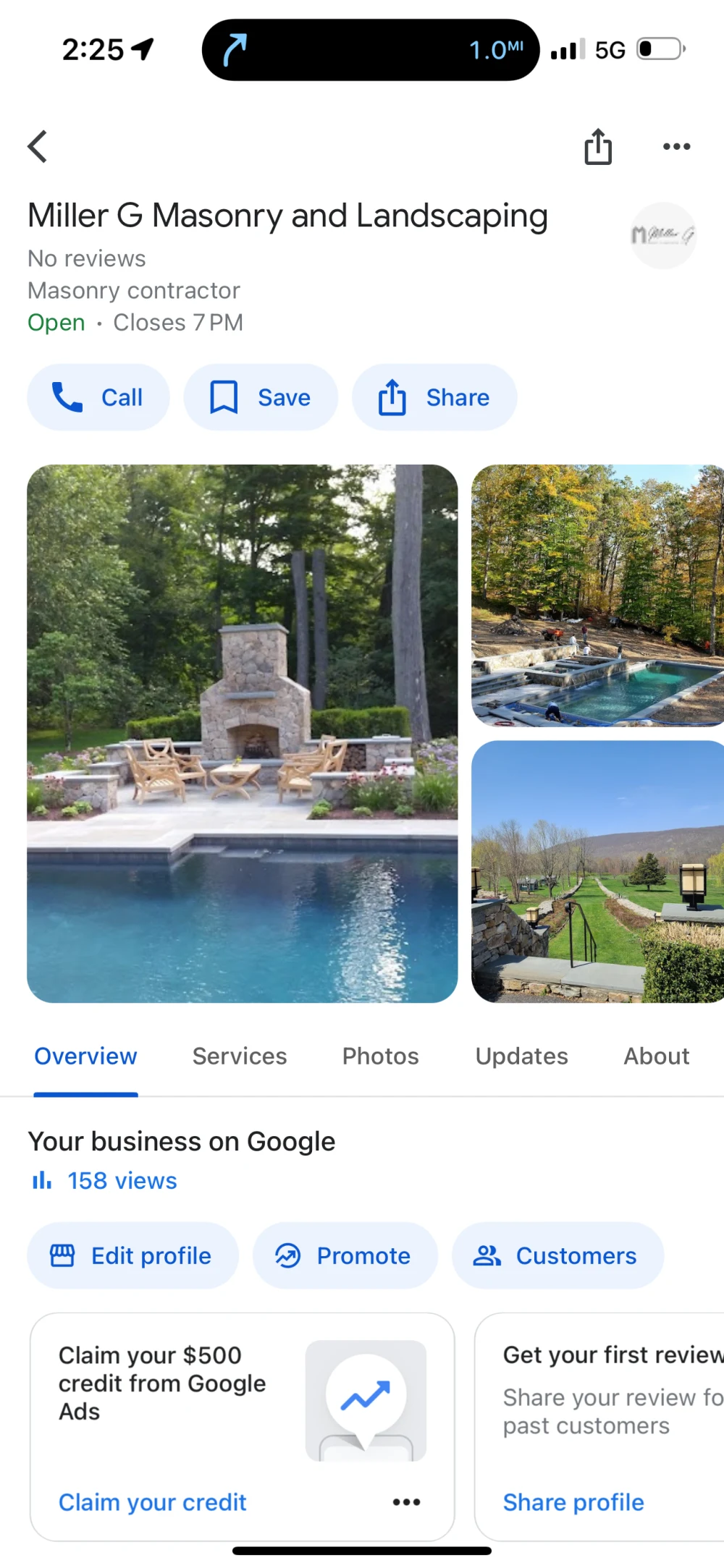Call Miller G Masonry and Landscaping
Image resolution: width=724 pixels, height=1568 pixels.
tap(98, 397)
